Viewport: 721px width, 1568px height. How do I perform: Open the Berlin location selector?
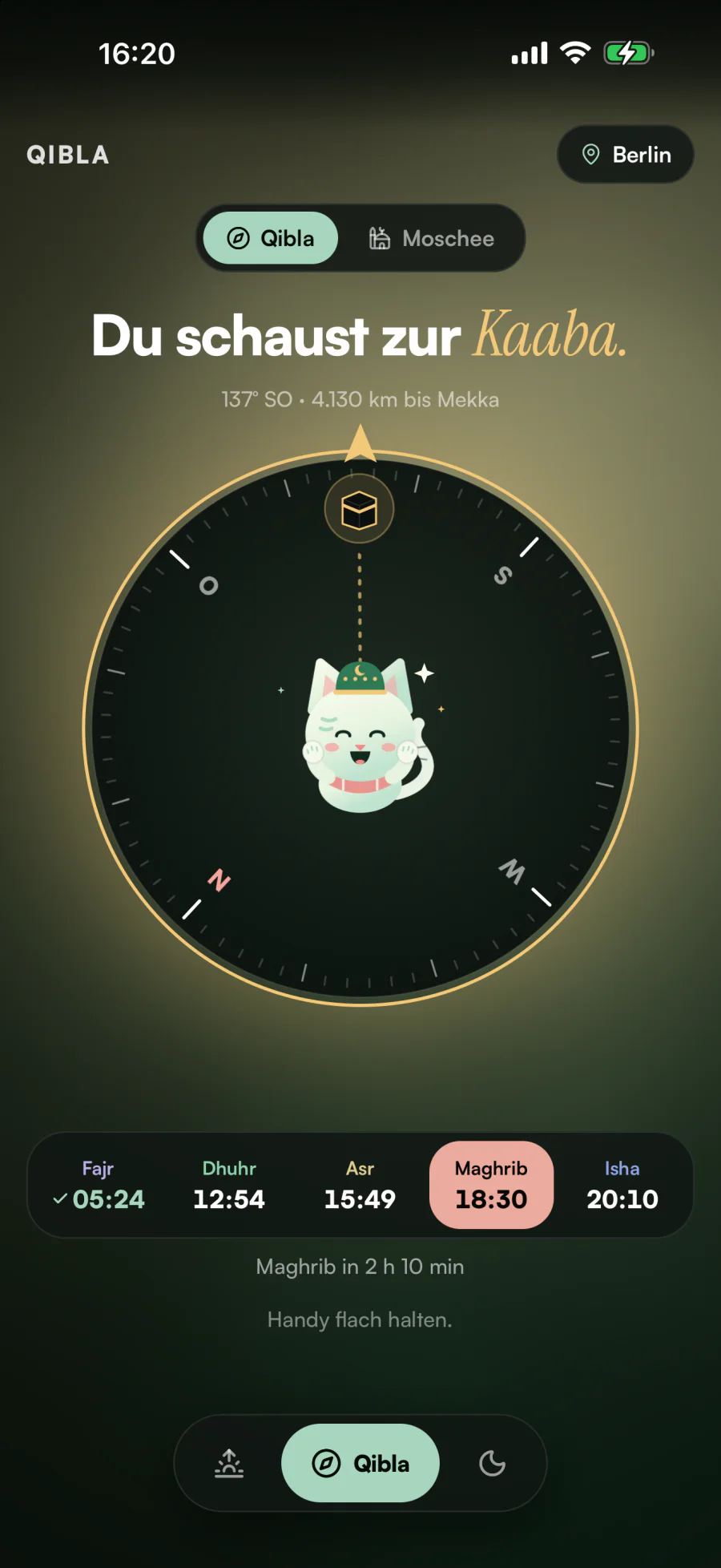point(626,155)
